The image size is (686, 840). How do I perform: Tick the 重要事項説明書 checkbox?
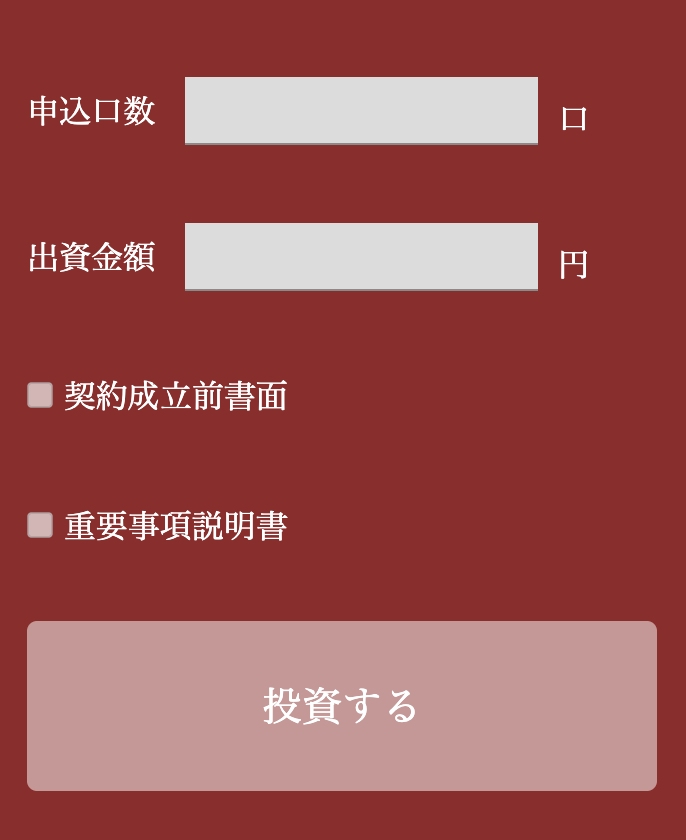(40, 525)
